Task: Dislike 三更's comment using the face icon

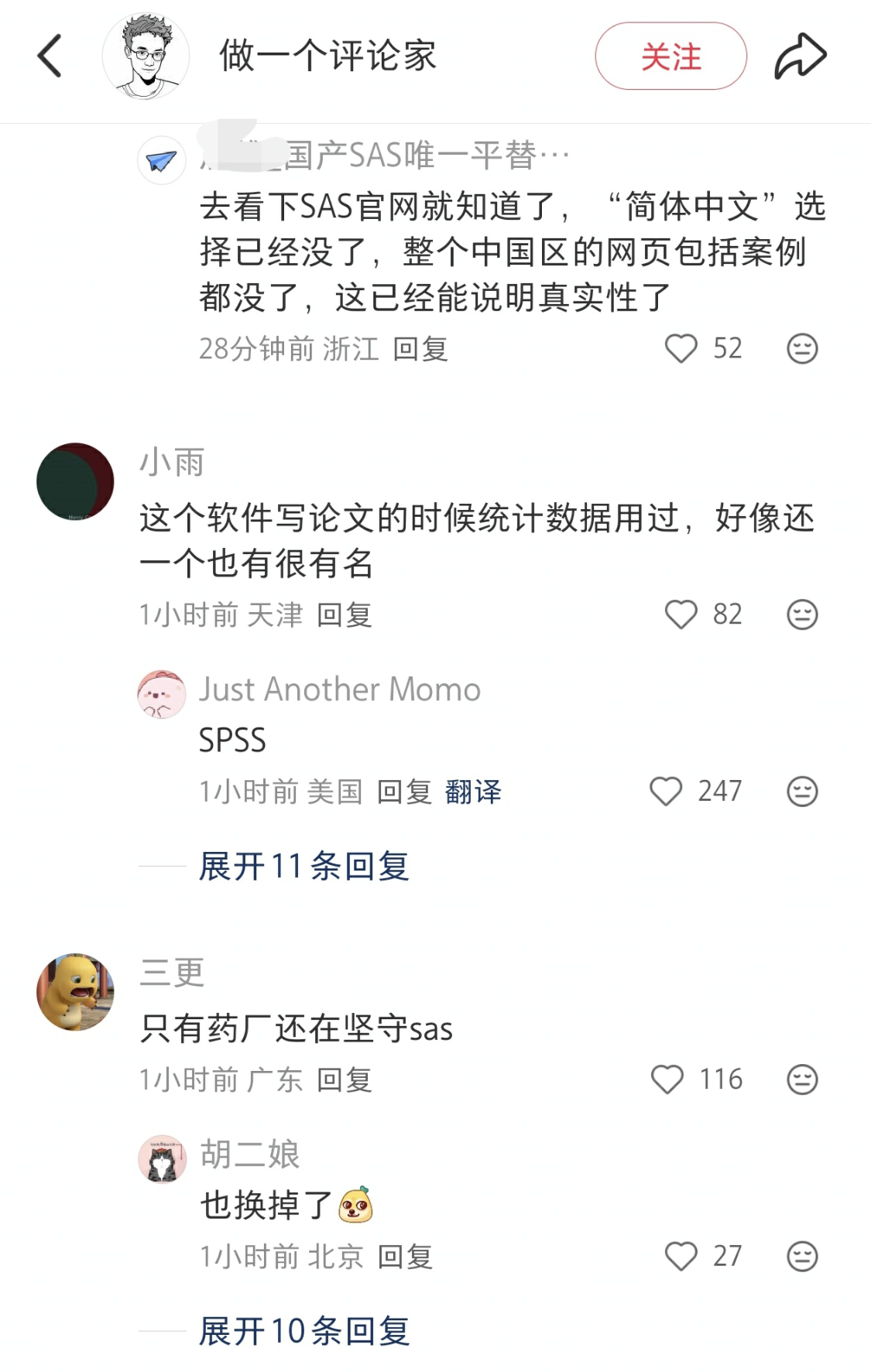Action: (x=802, y=1079)
